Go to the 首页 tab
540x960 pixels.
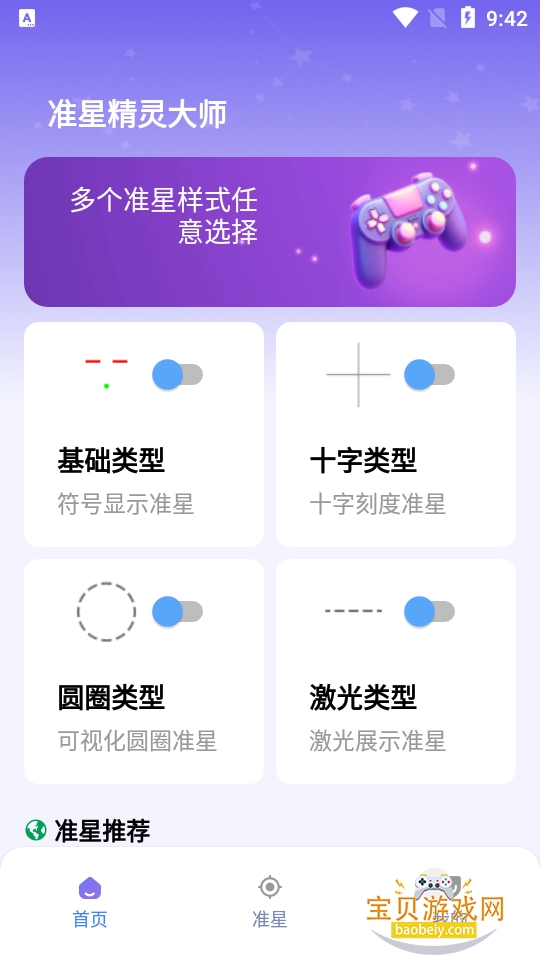tap(90, 902)
